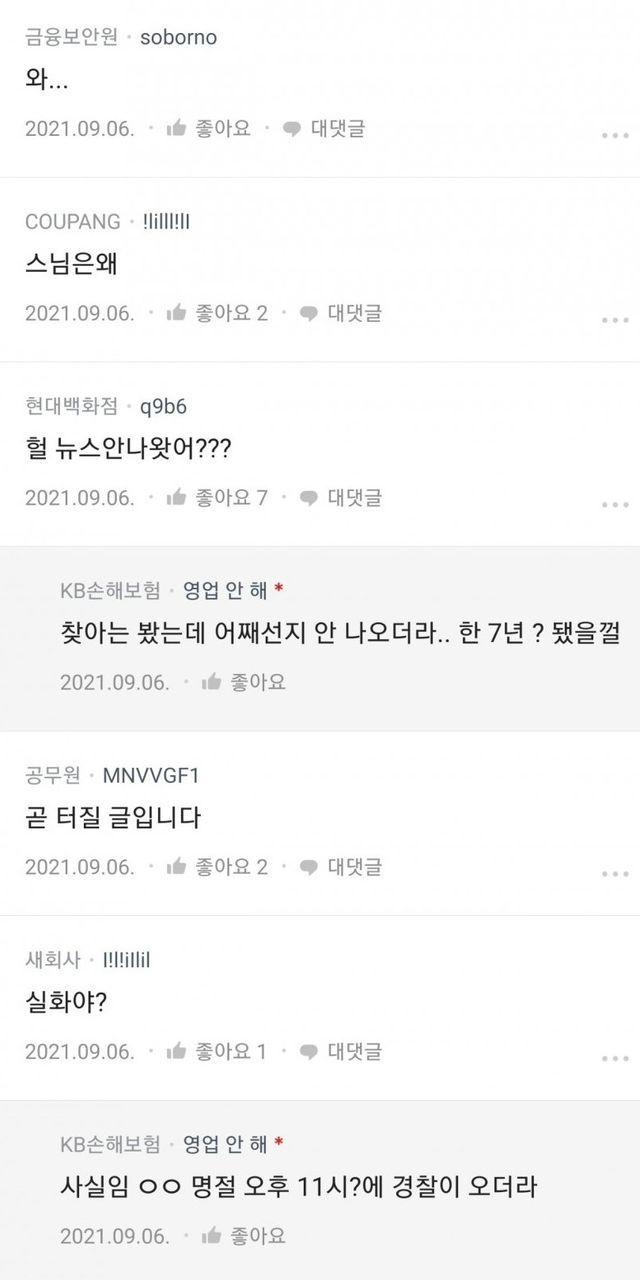
Task: Like q9b6's comment '헐 뉴스안나왔어???'
Action: [216, 497]
